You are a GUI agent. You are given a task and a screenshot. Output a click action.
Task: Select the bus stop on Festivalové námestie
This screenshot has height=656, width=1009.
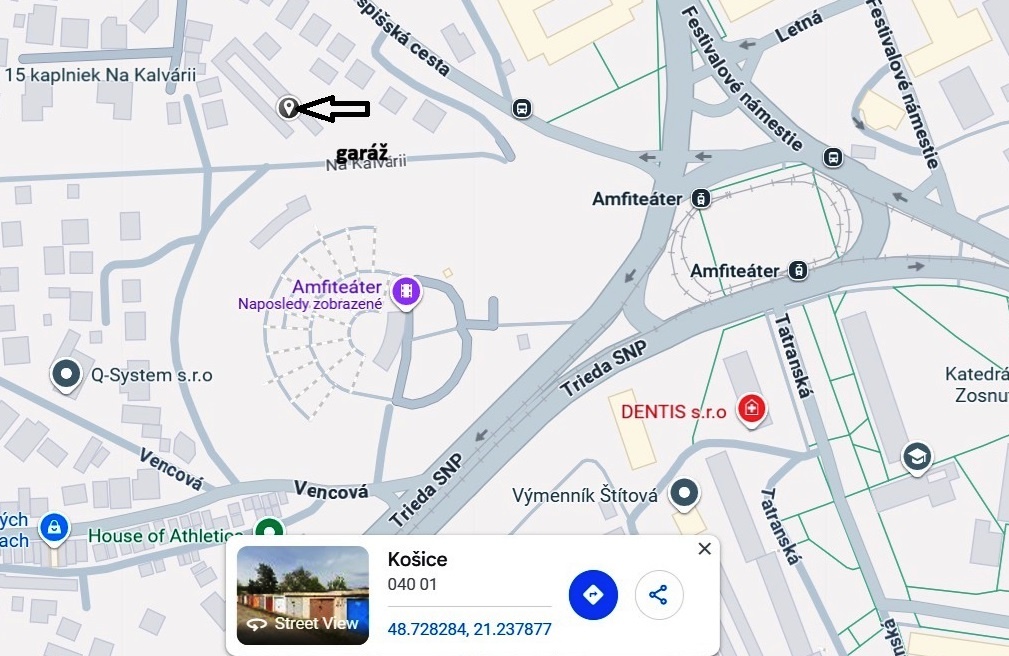pyautogui.click(x=833, y=157)
